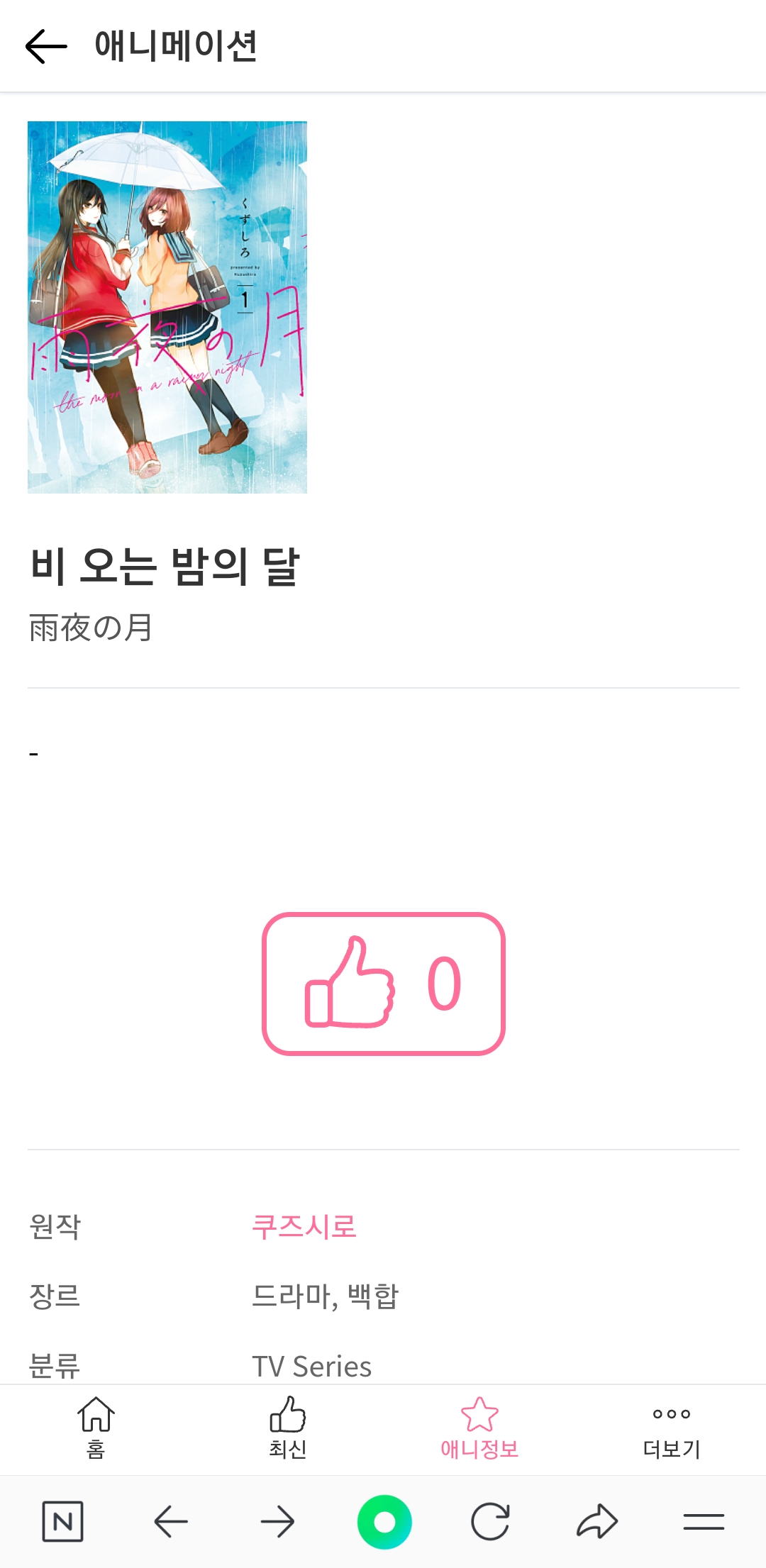This screenshot has height=1568, width=766.
Task: Navigate back in the browser toolbar
Action: click(x=171, y=1521)
